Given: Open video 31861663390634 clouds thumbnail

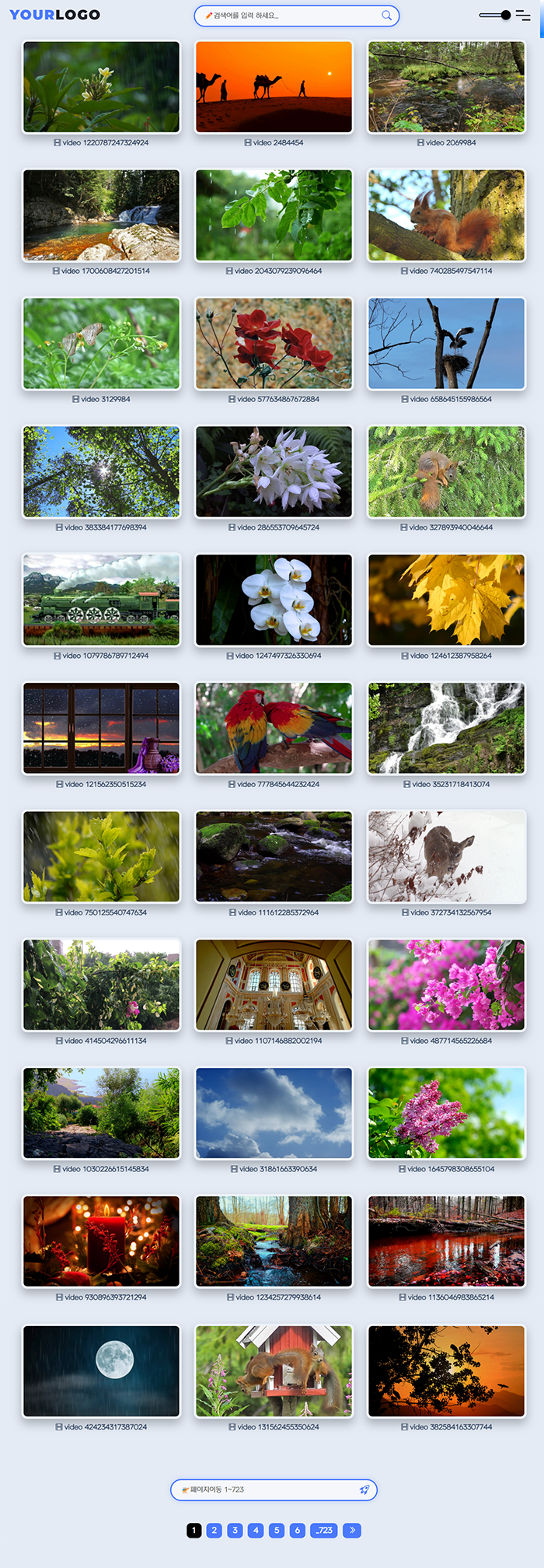Looking at the screenshot, I should pyautogui.click(x=274, y=1113).
